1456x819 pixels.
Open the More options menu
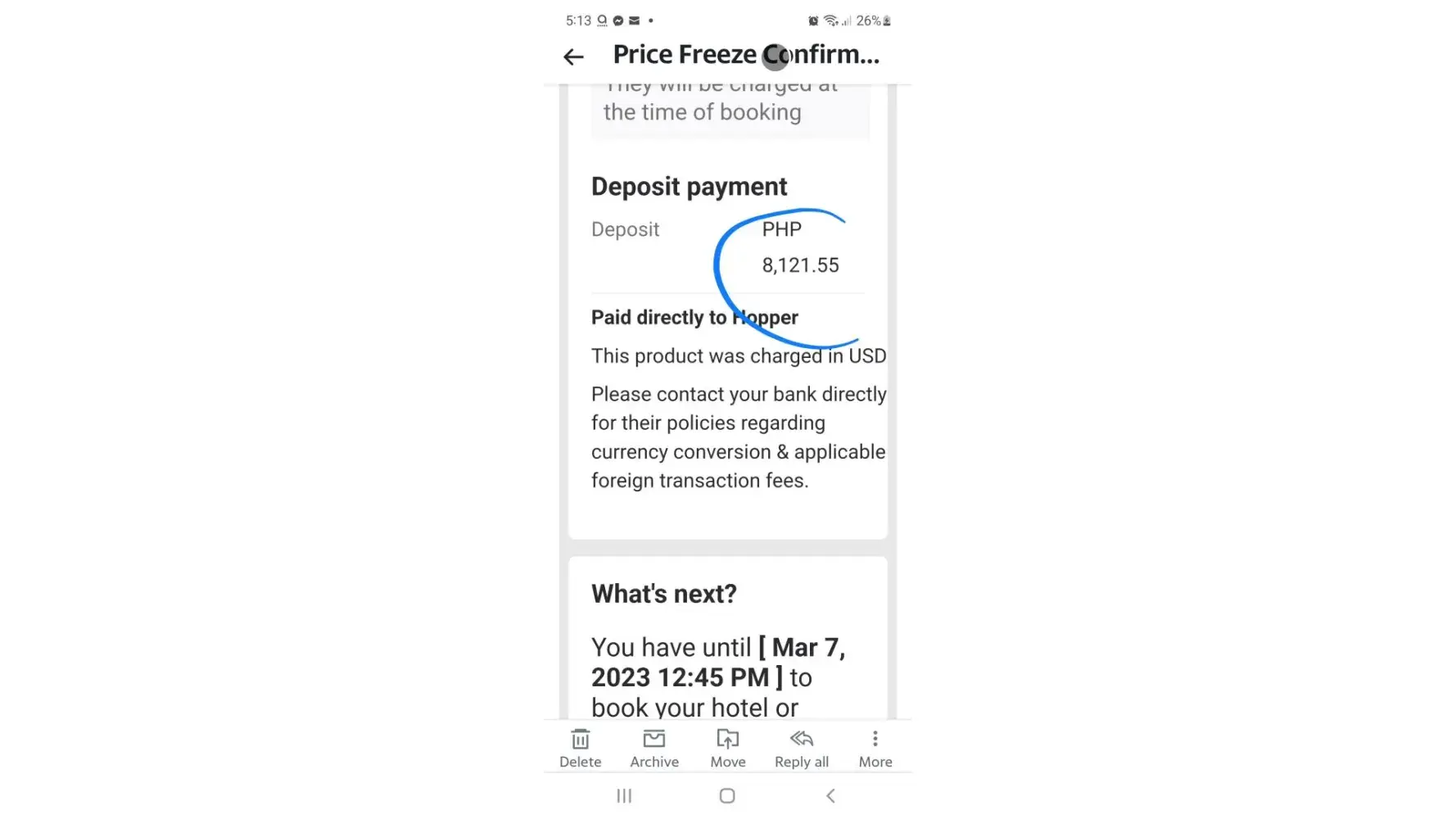[x=875, y=748]
